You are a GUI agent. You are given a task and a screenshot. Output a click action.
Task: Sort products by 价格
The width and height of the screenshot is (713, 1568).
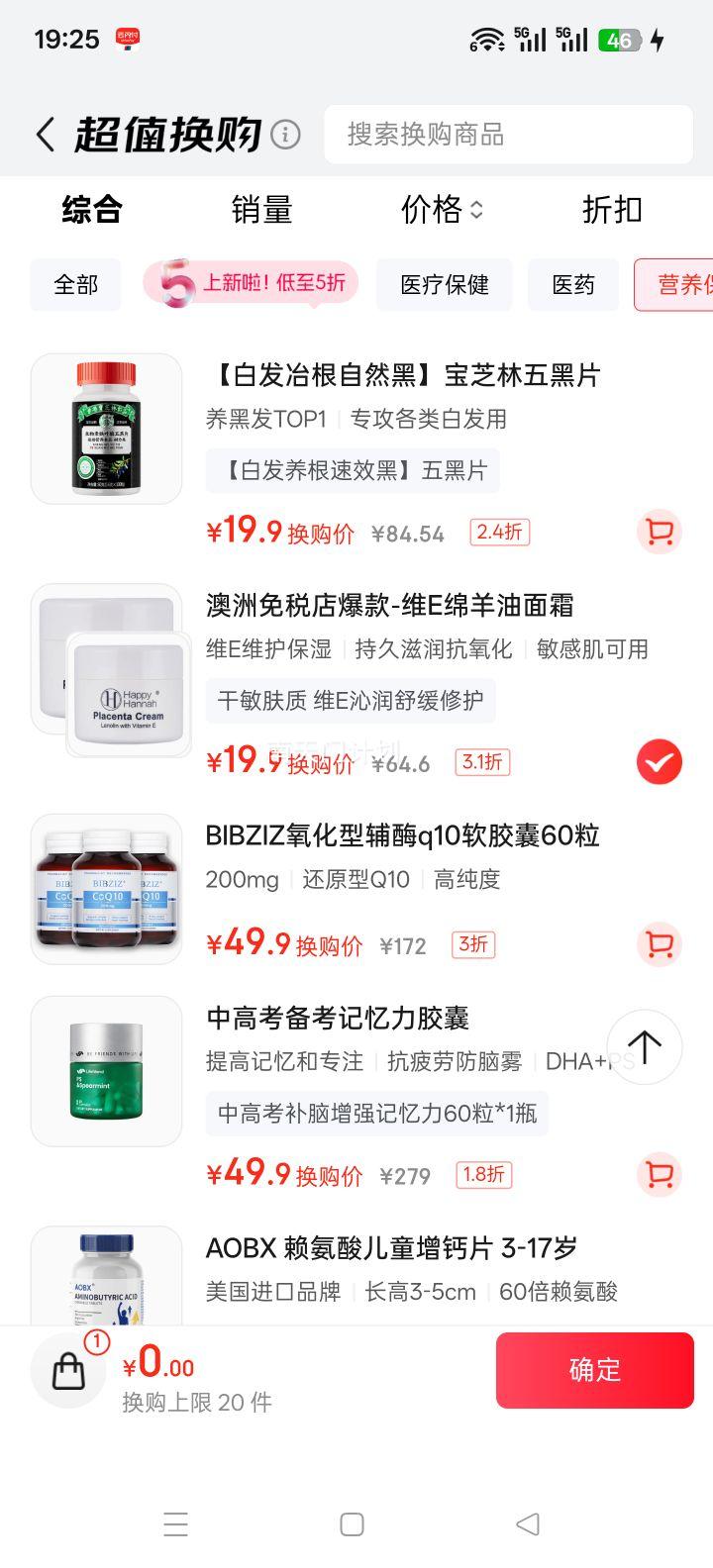point(442,210)
